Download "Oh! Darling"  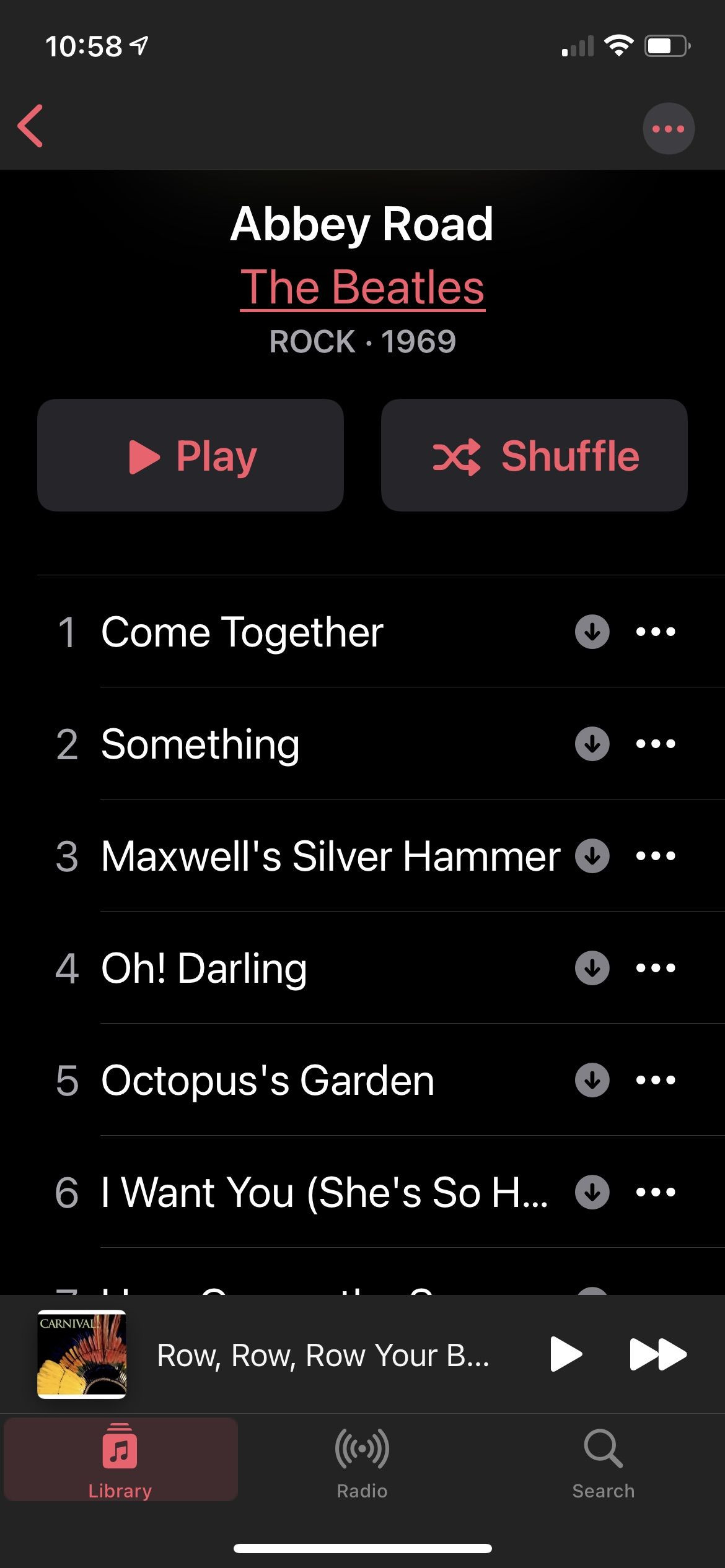tap(592, 968)
